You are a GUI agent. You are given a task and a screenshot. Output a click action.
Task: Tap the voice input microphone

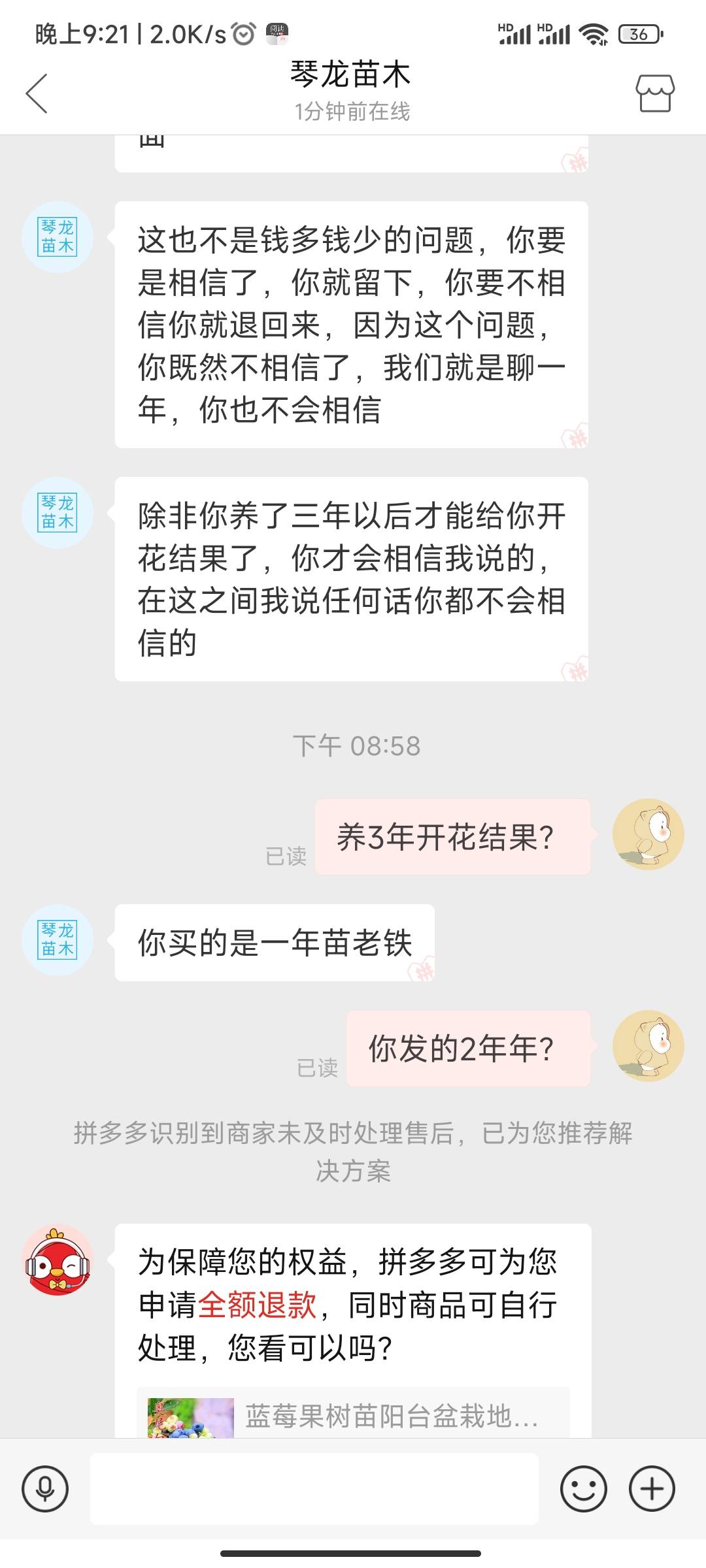(x=45, y=1489)
